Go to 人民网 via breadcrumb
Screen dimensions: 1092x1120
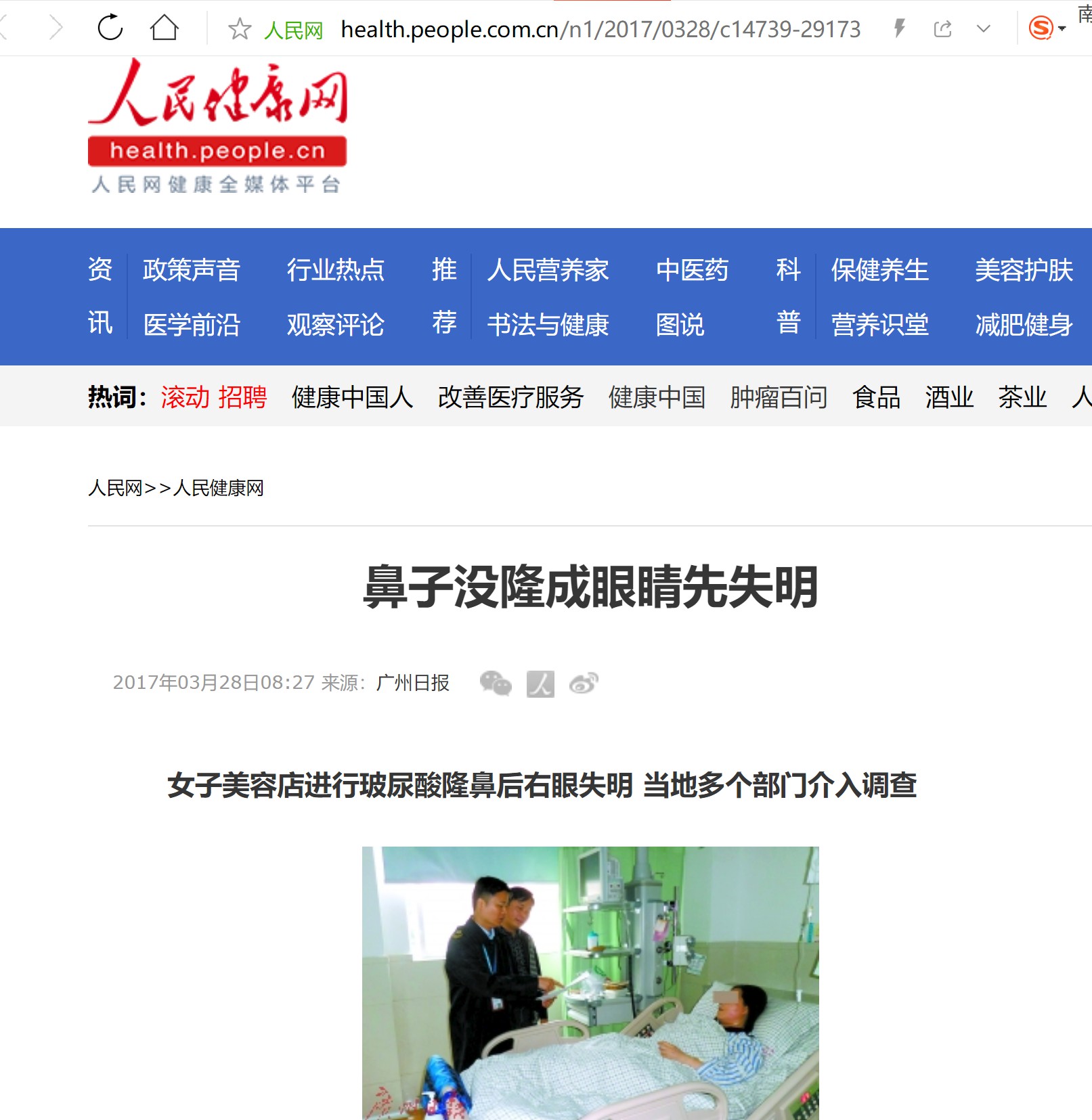click(115, 488)
